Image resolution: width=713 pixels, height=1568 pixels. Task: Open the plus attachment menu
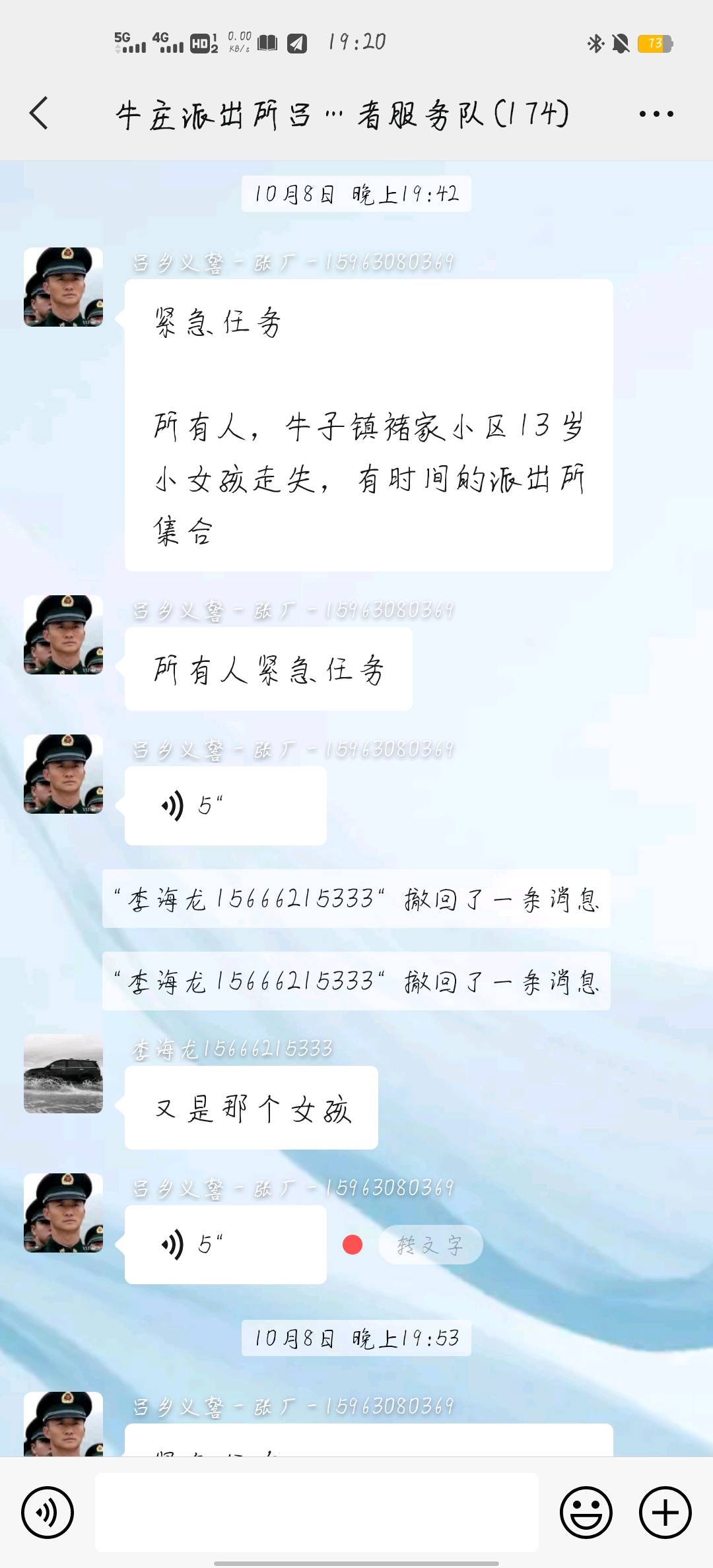pyautogui.click(x=665, y=1512)
